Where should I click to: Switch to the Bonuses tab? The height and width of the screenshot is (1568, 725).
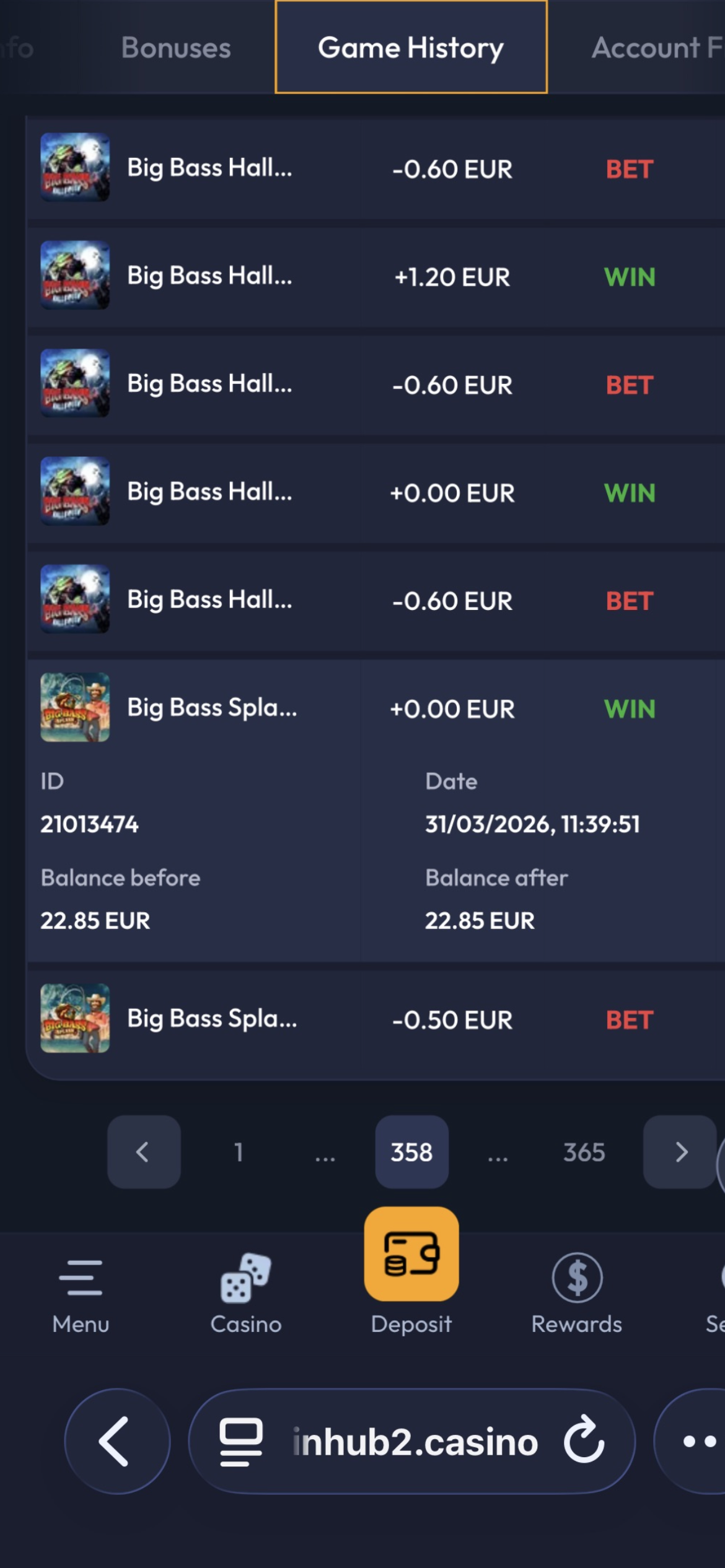pos(176,48)
